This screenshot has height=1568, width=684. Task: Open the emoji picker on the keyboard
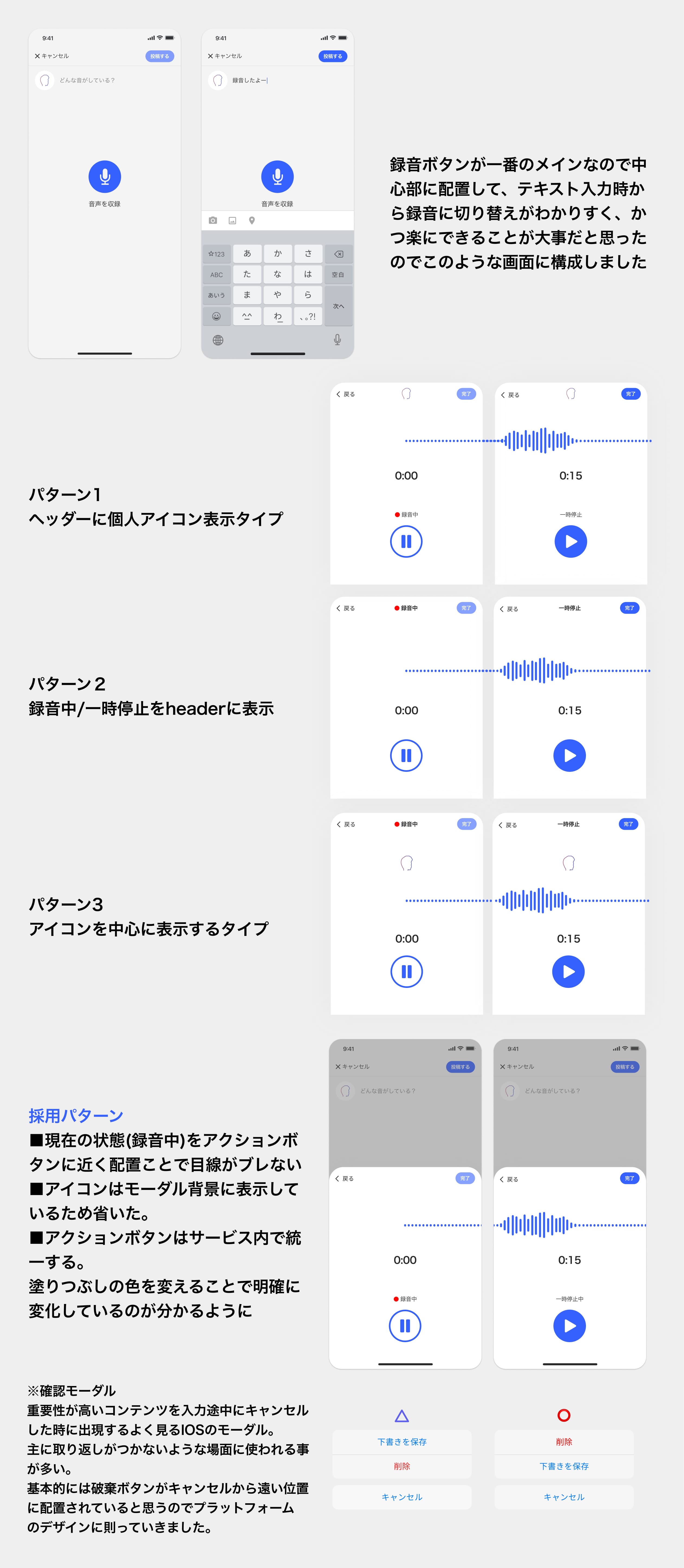[x=217, y=316]
